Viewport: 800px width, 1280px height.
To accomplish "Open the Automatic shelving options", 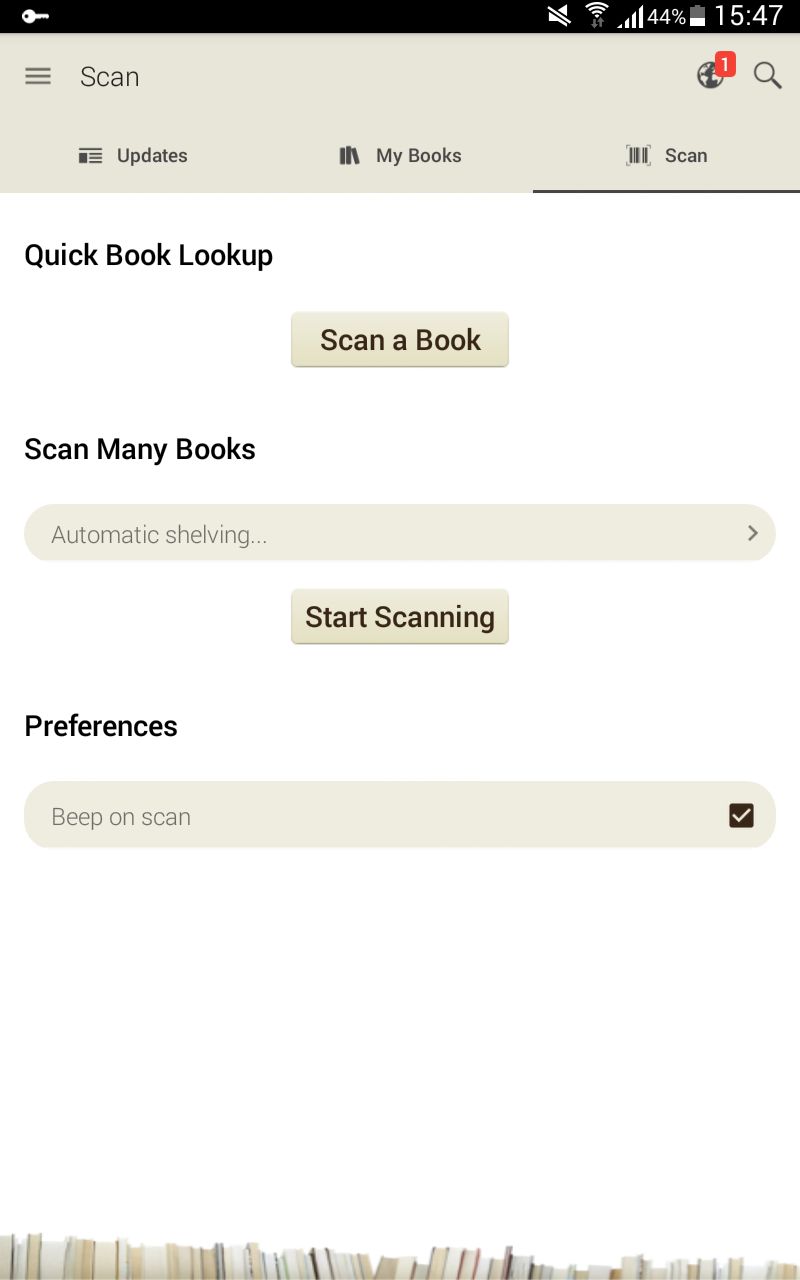I will [400, 533].
